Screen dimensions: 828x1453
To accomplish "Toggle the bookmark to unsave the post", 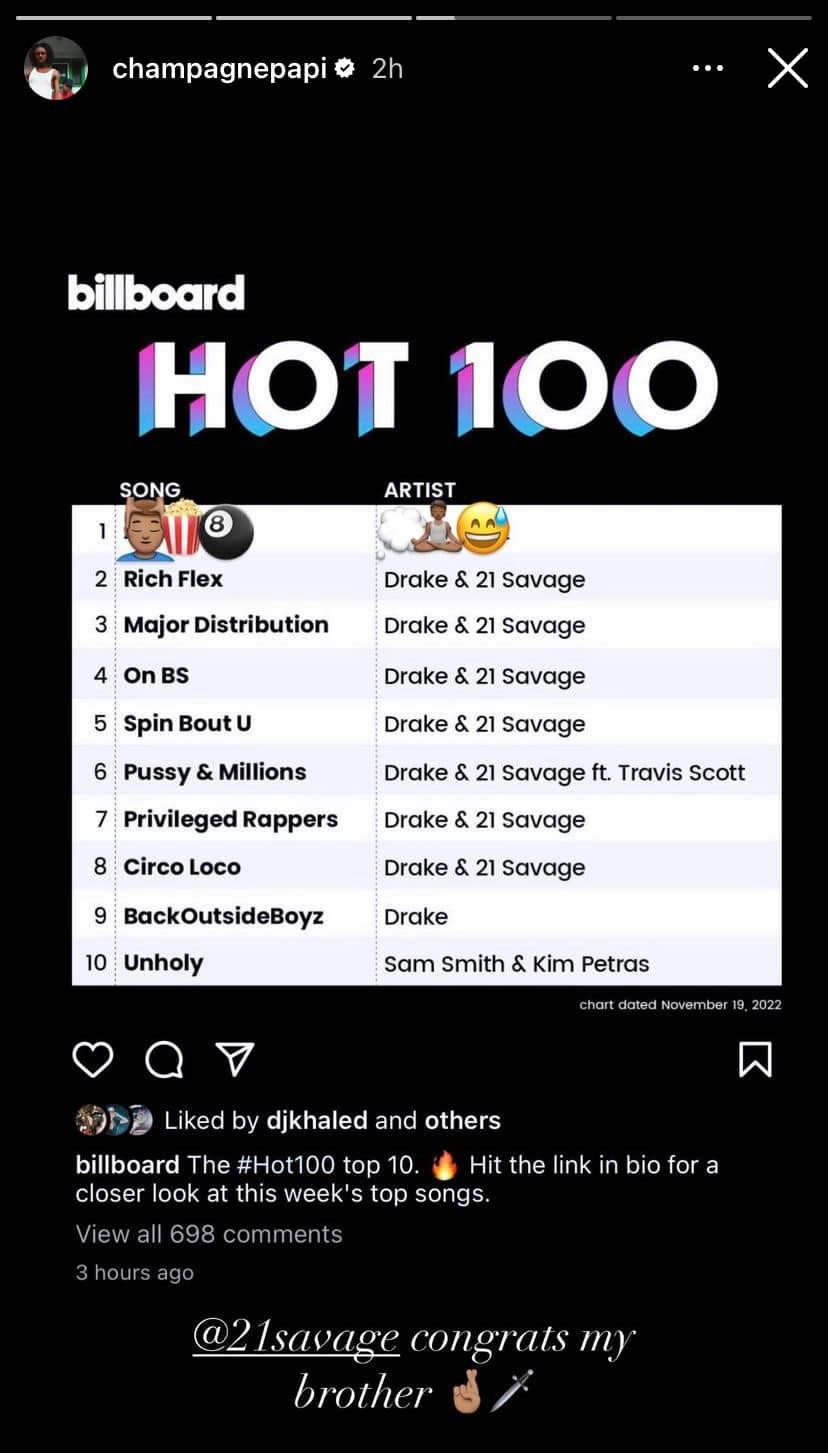I will [x=757, y=1059].
